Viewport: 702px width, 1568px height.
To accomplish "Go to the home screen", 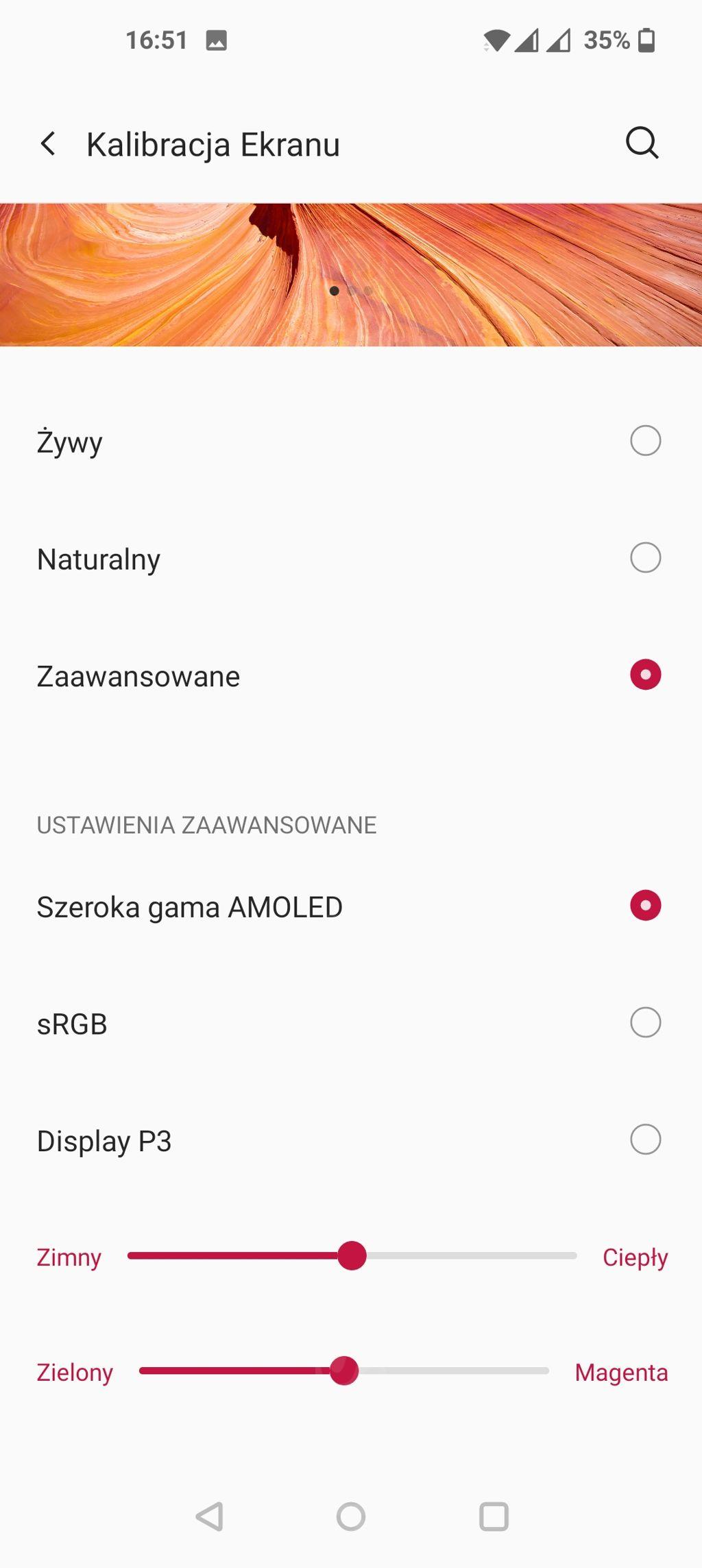I will point(351,1517).
